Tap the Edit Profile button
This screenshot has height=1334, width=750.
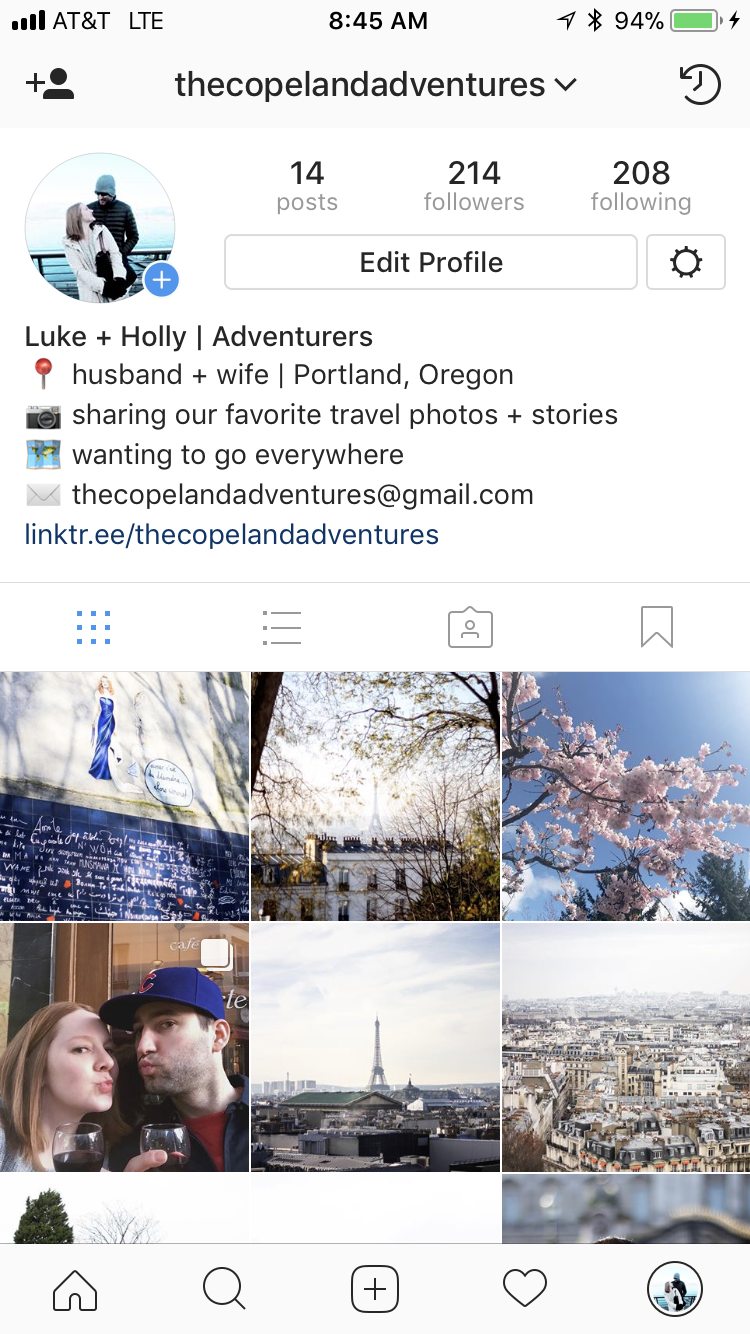(x=431, y=262)
